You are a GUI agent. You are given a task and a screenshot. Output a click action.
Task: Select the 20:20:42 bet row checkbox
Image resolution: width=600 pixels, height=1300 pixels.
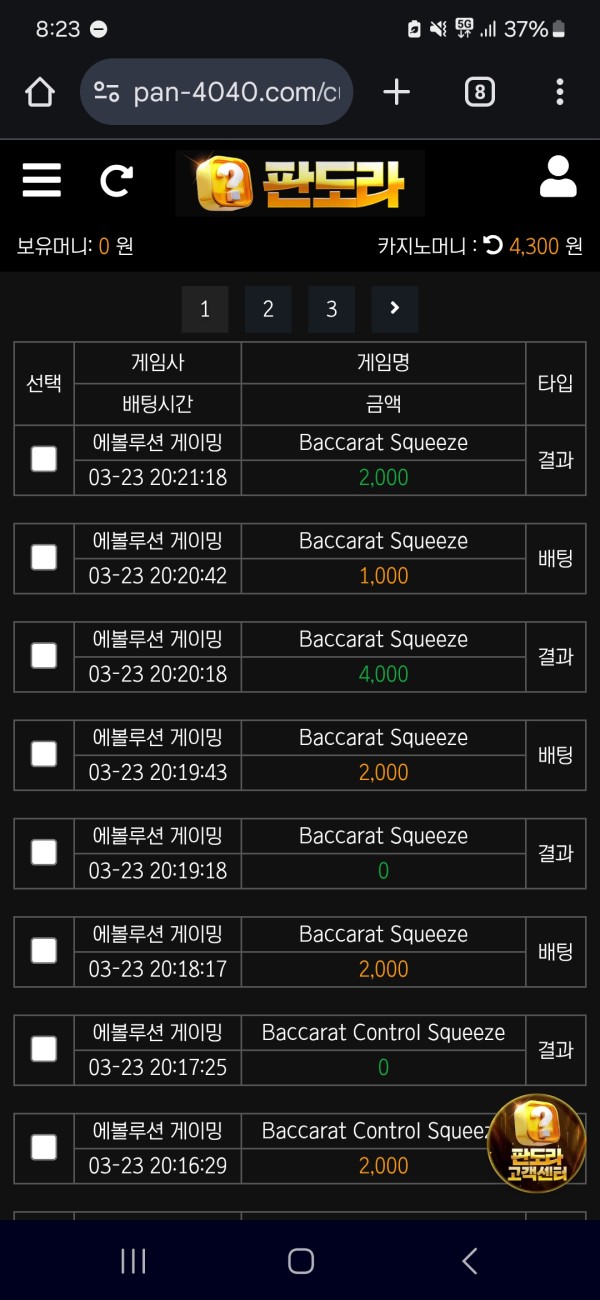click(44, 557)
